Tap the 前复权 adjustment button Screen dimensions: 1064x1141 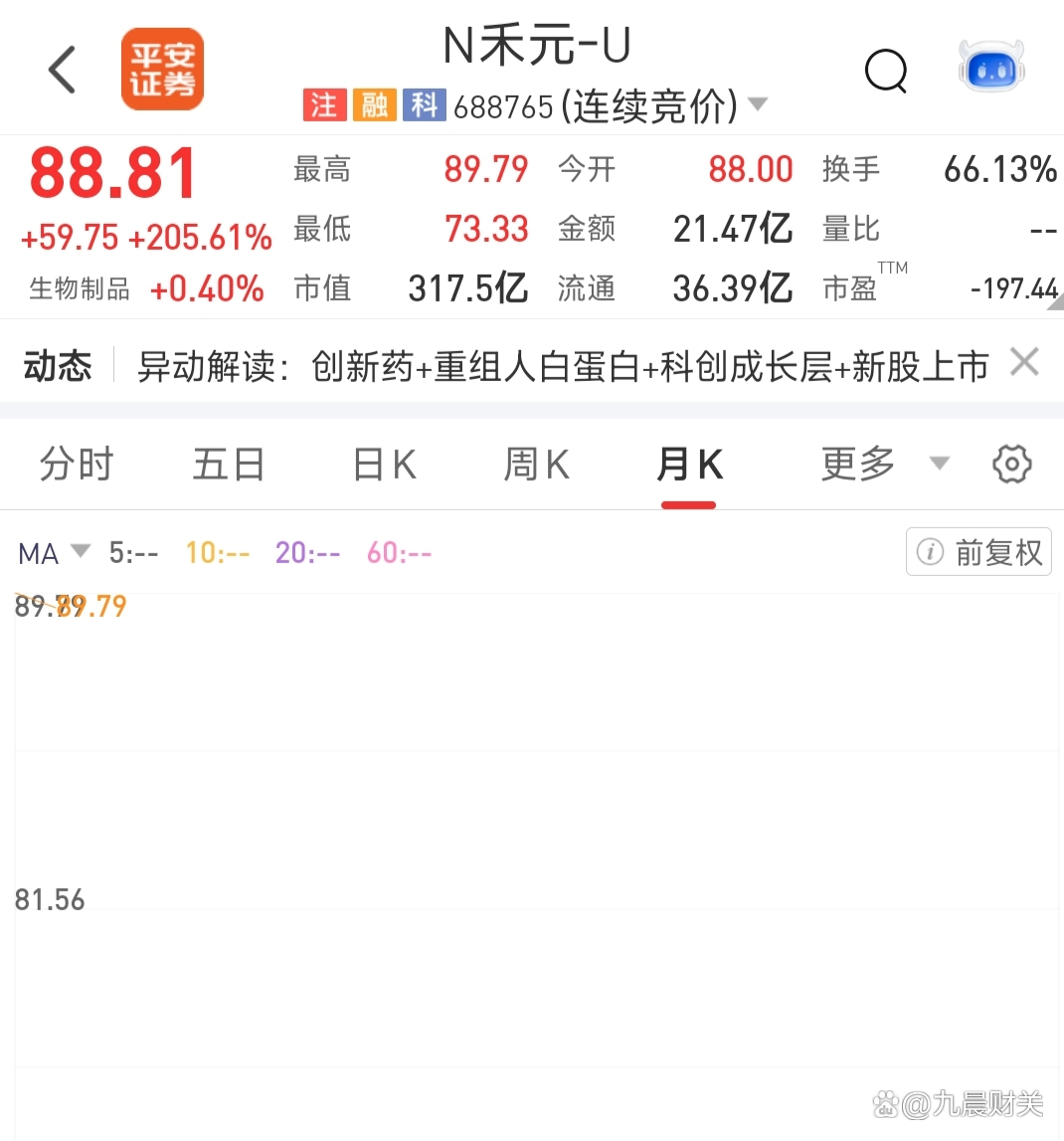978,552
